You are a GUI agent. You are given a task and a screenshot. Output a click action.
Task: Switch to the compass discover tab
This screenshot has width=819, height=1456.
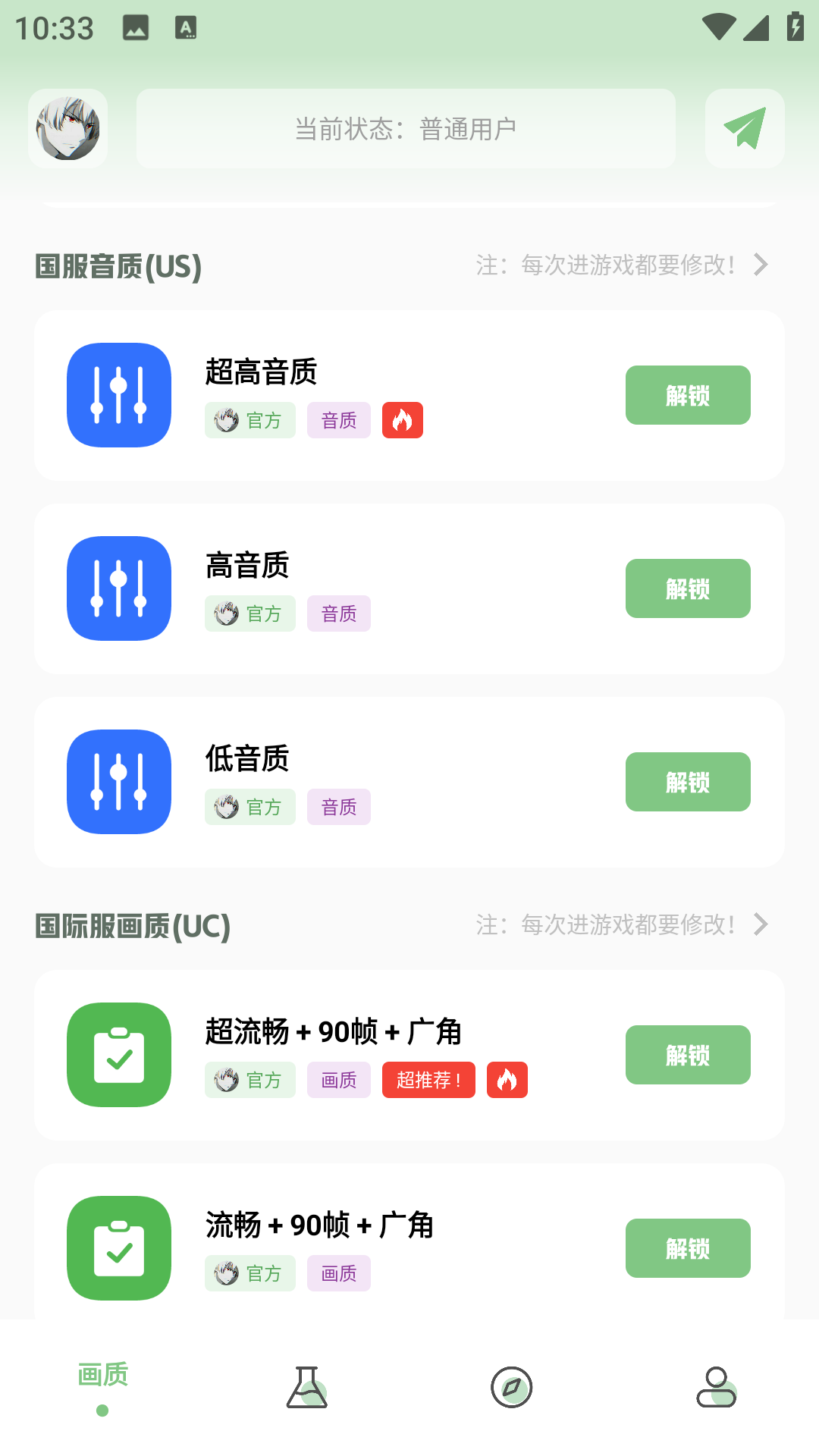[512, 1388]
